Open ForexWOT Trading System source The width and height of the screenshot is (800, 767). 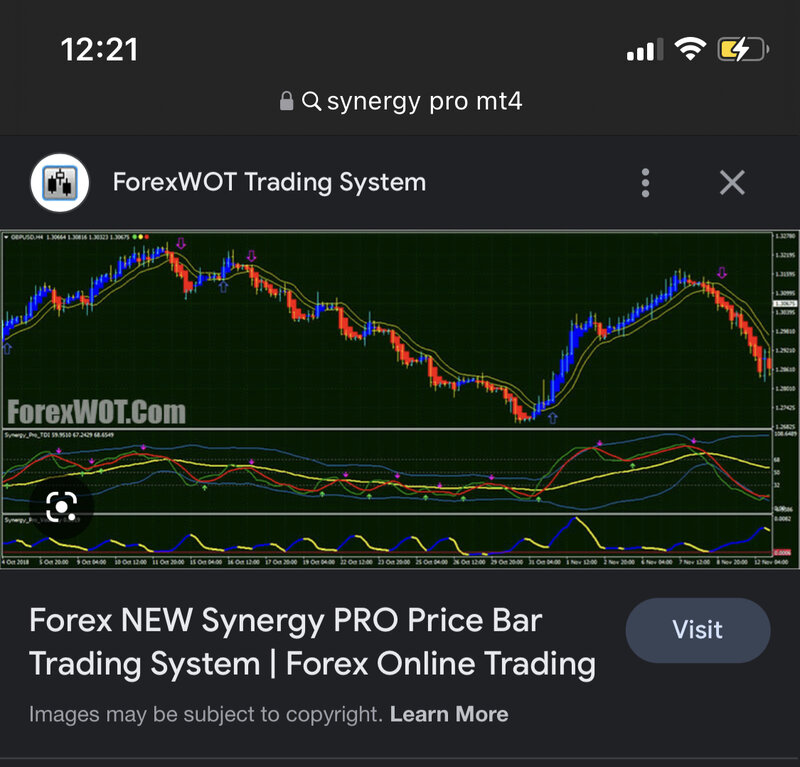click(268, 183)
